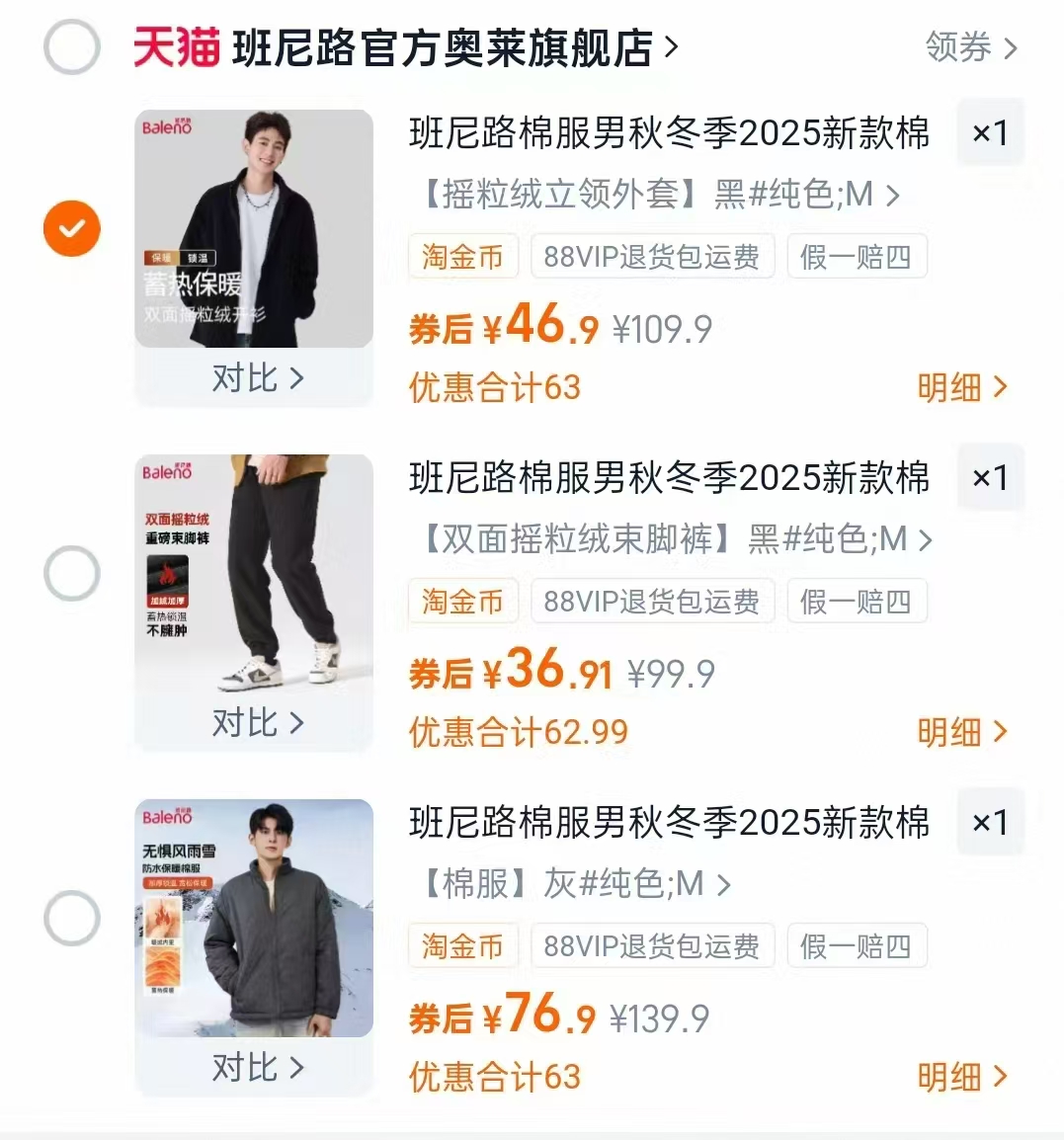This screenshot has width=1064, height=1140.
Task: Click the ×1 quantity indicator on the pants item
Action: [x=991, y=477]
